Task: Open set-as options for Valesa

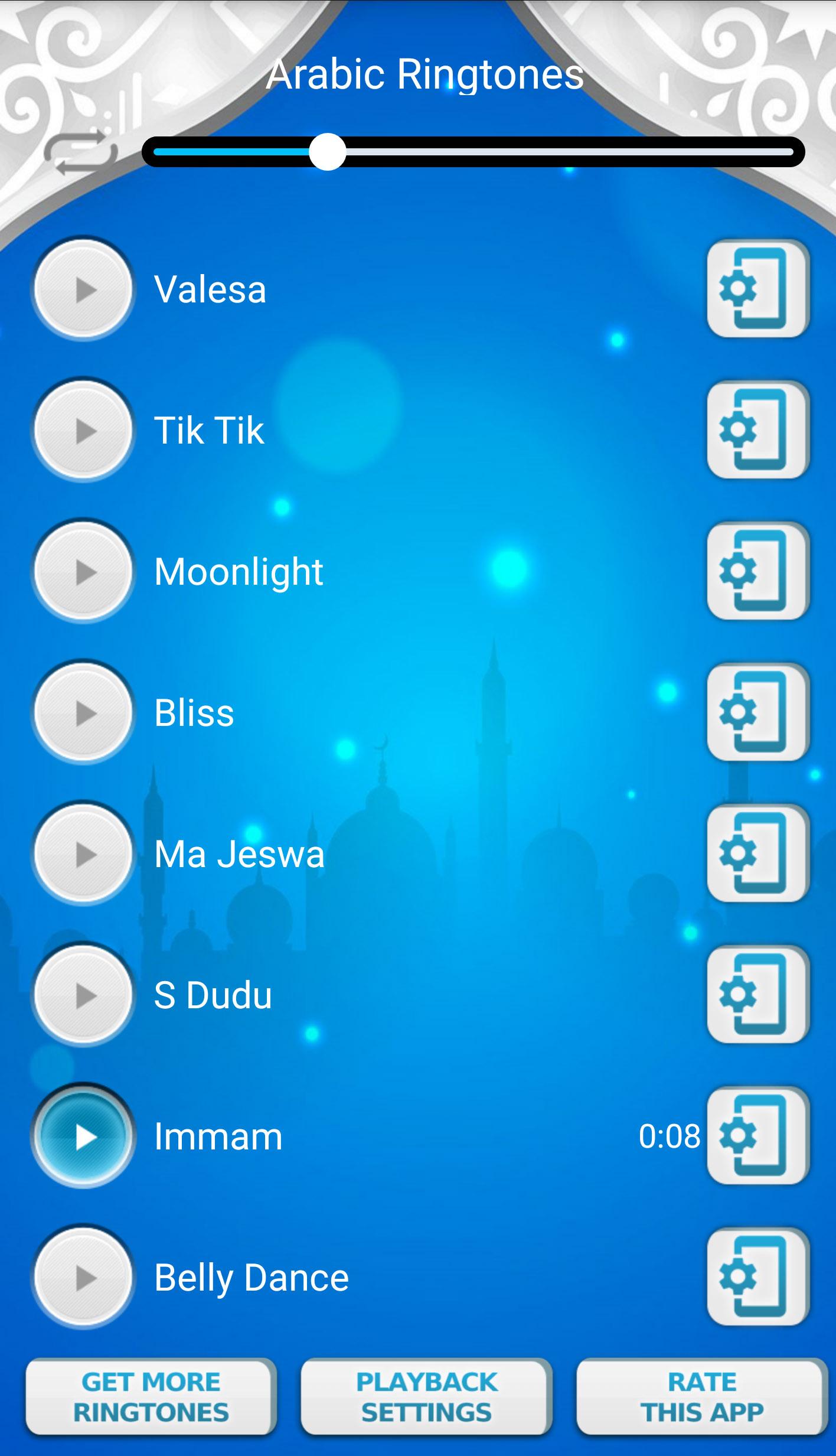Action: [x=757, y=289]
